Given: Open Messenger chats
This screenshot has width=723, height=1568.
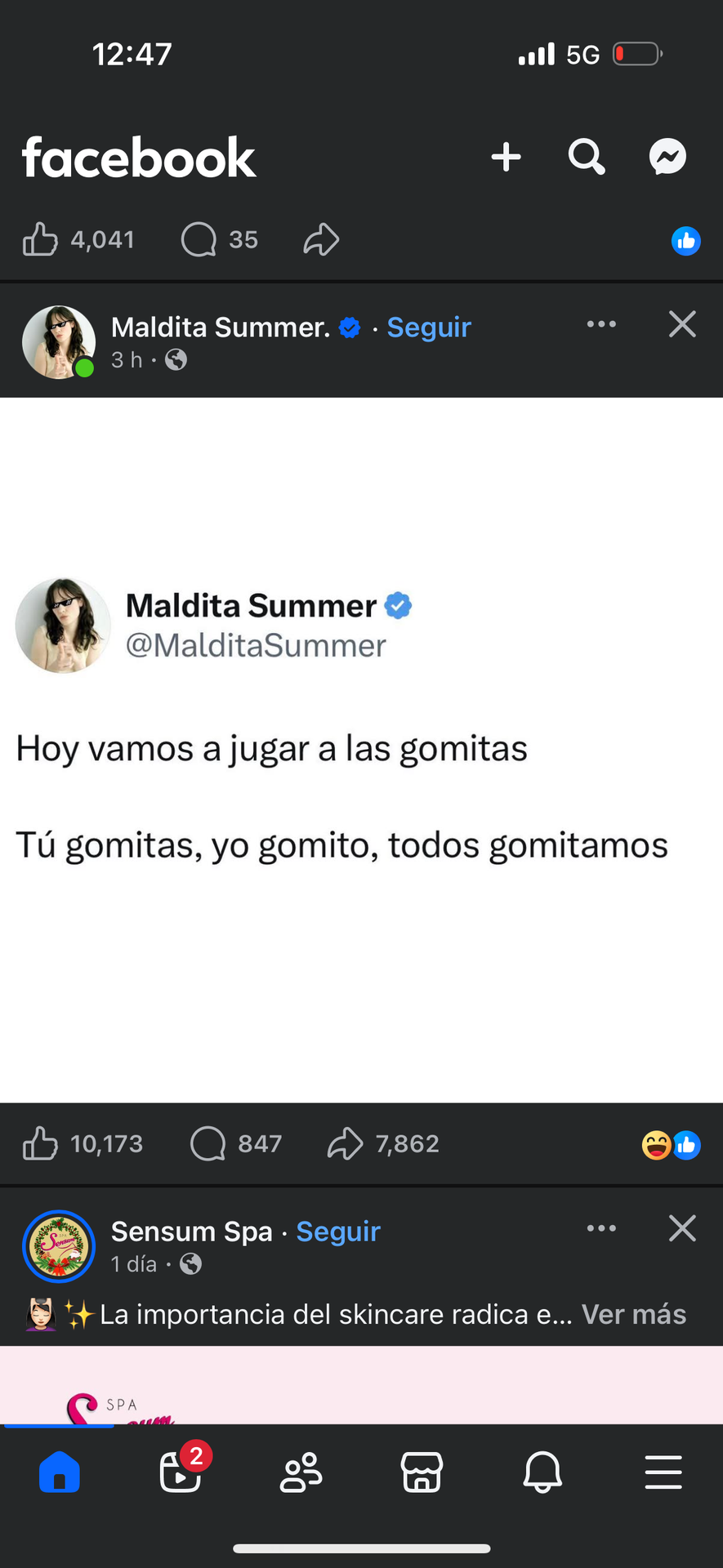Looking at the screenshot, I should click(667, 157).
